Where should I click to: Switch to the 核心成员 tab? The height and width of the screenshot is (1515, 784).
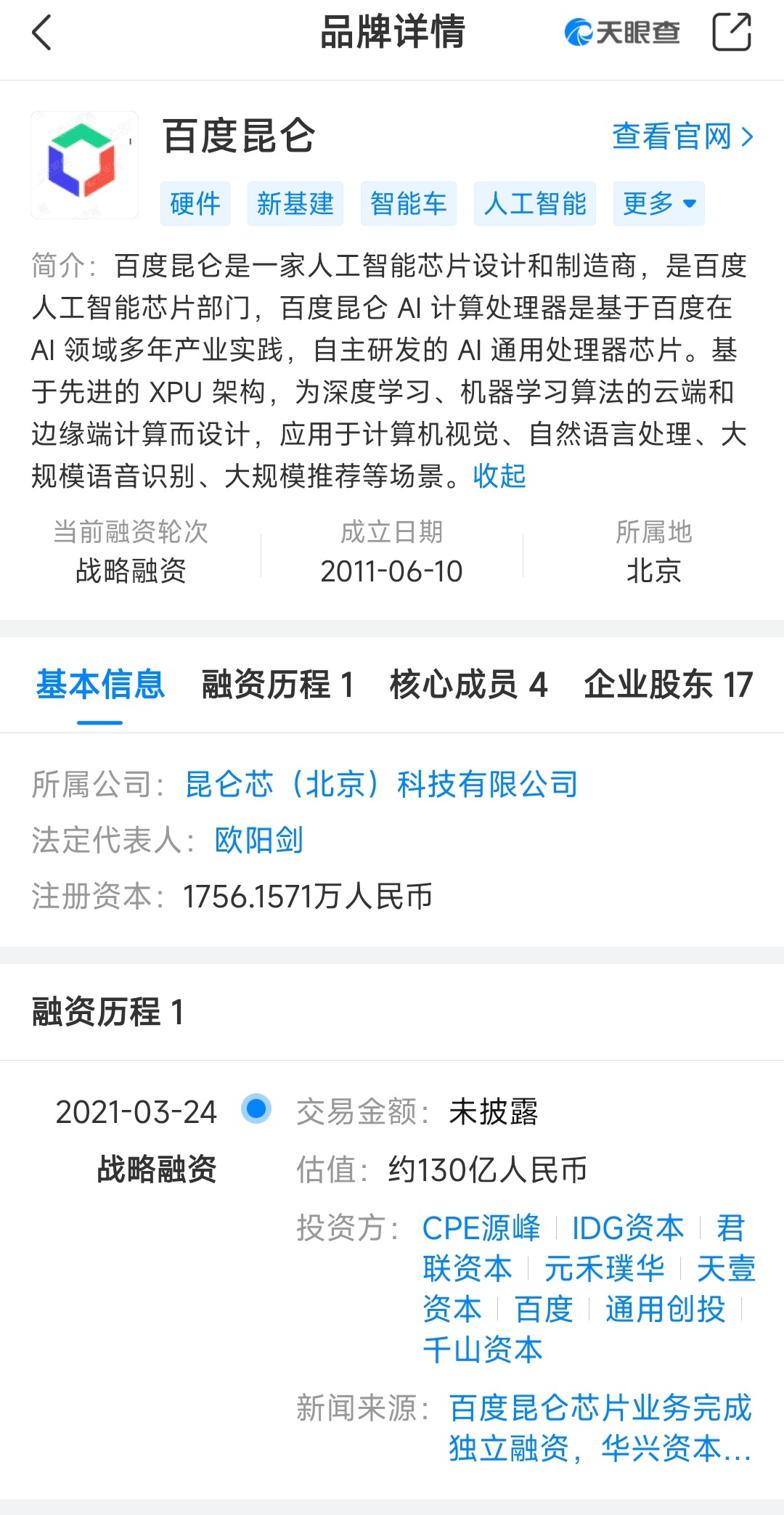tap(468, 685)
